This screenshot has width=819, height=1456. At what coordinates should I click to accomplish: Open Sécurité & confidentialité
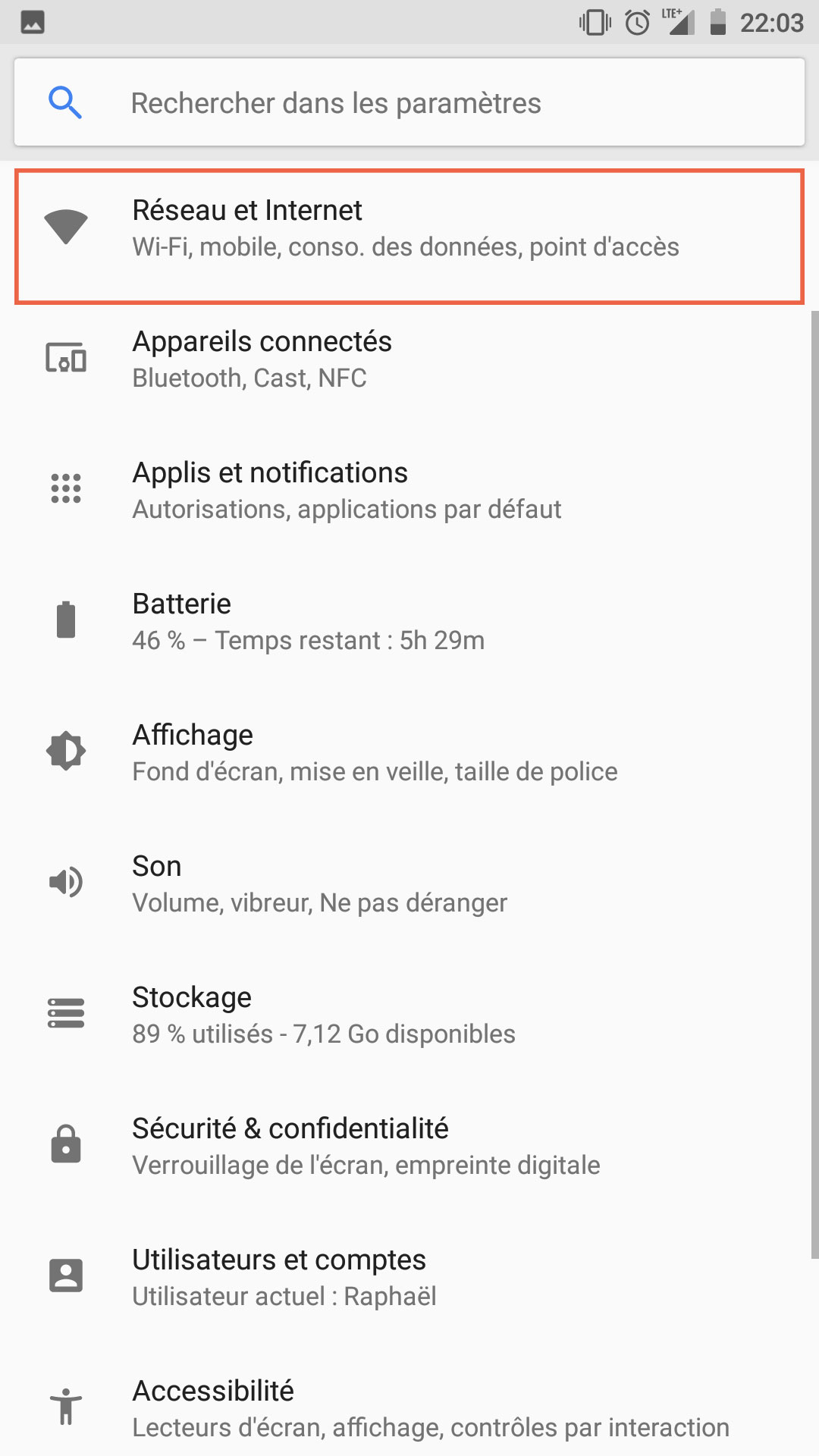click(409, 1146)
